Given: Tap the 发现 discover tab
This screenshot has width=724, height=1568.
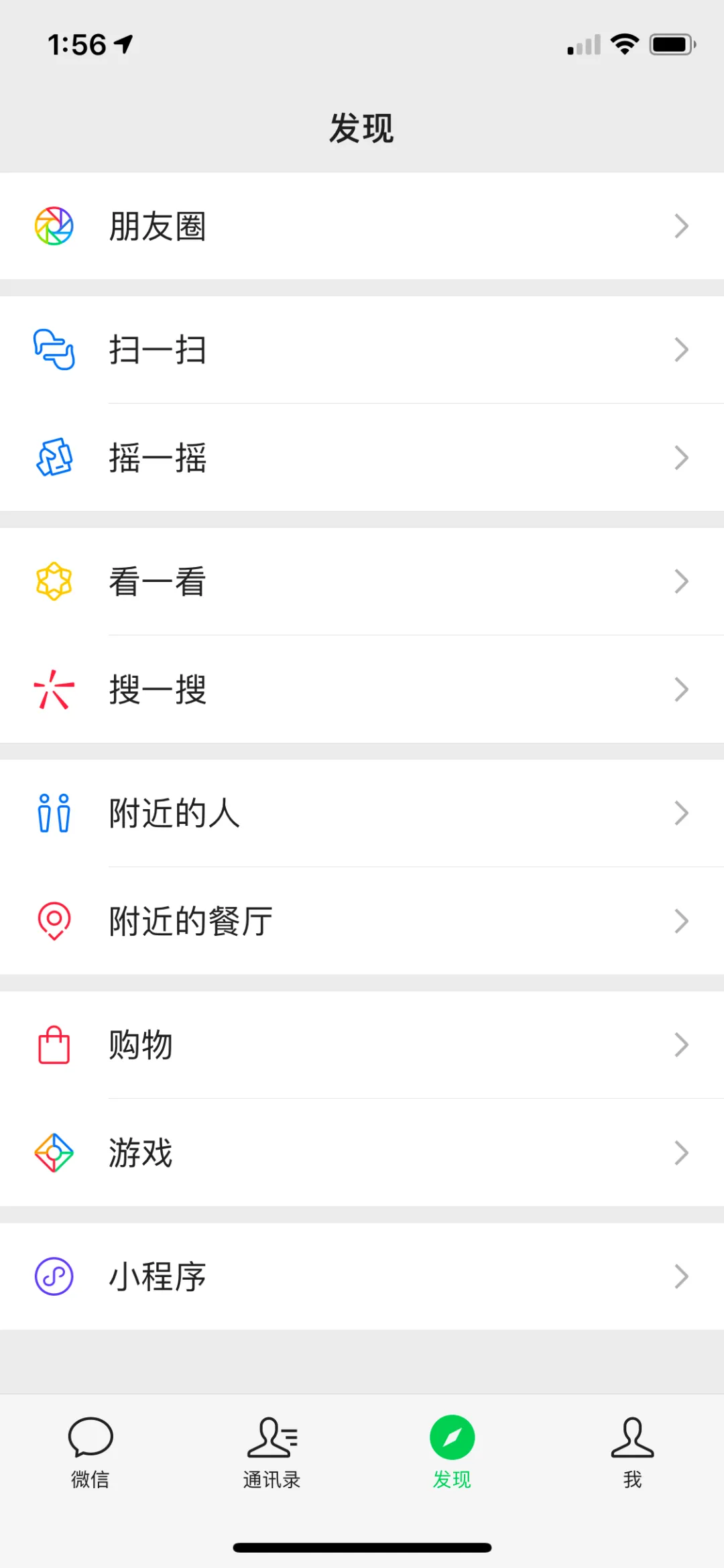Looking at the screenshot, I should (x=452, y=1451).
